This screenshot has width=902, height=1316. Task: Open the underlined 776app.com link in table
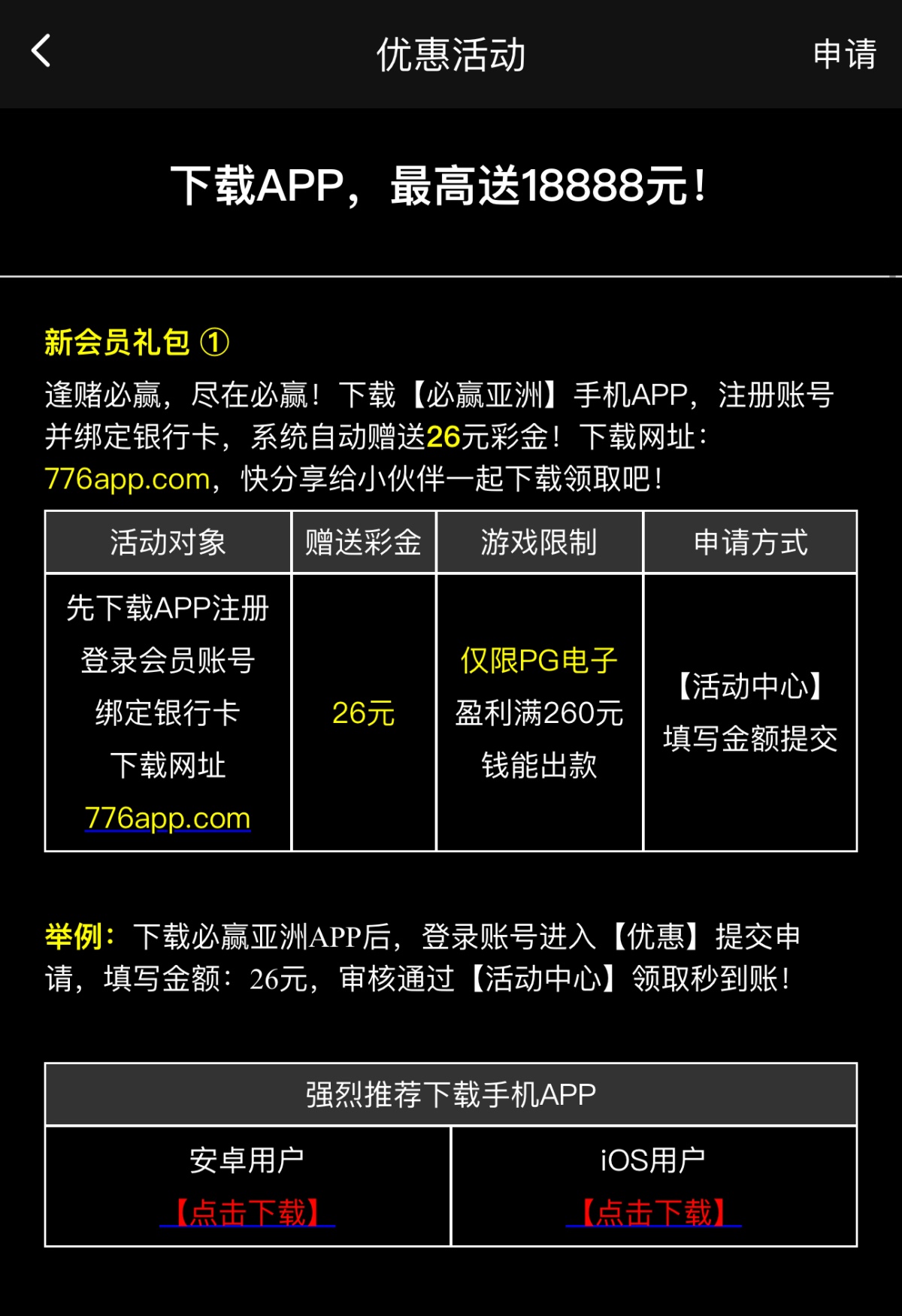click(168, 818)
